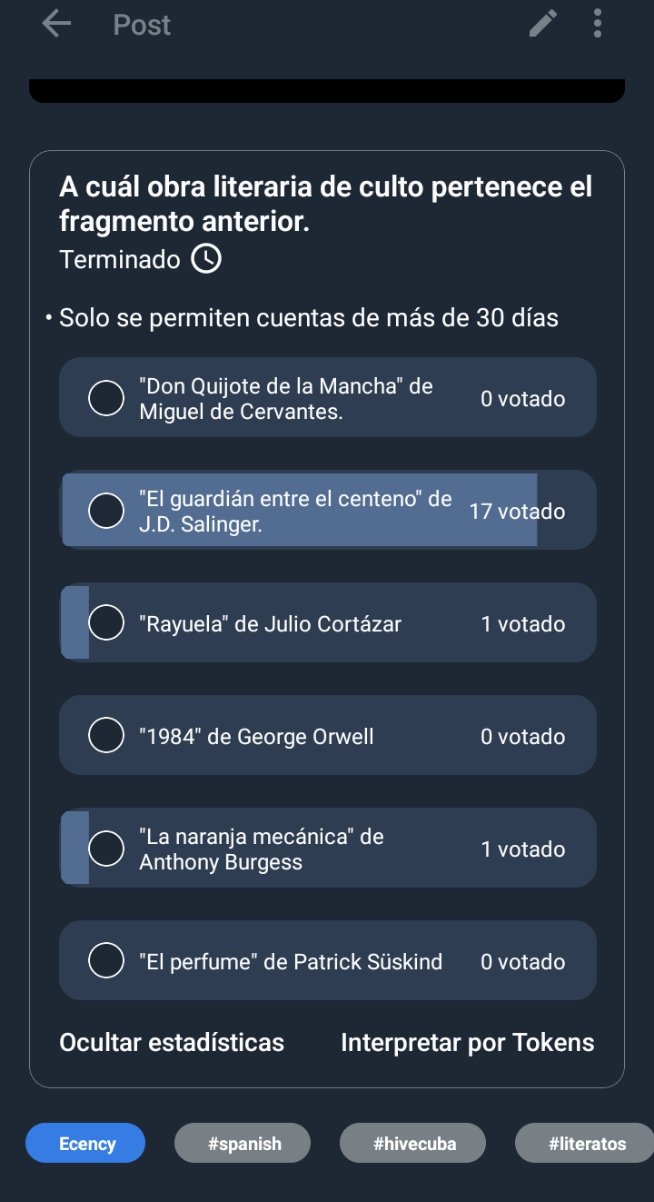The width and height of the screenshot is (654, 1202).
Task: Pick the "Rayuela" de Julio Cortázar option
Action: pyautogui.click(x=328, y=623)
